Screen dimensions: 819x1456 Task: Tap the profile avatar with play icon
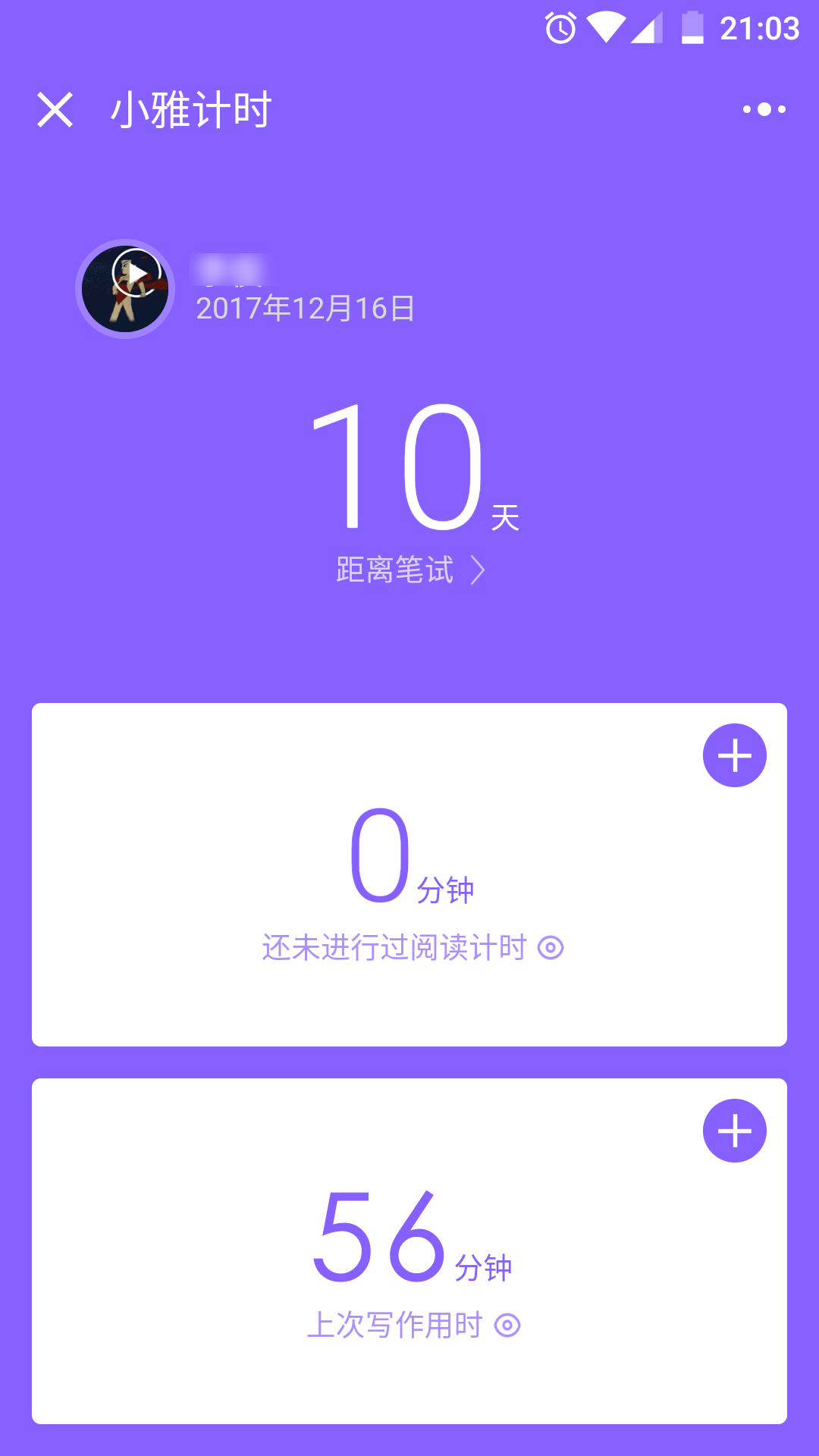pyautogui.click(x=125, y=289)
